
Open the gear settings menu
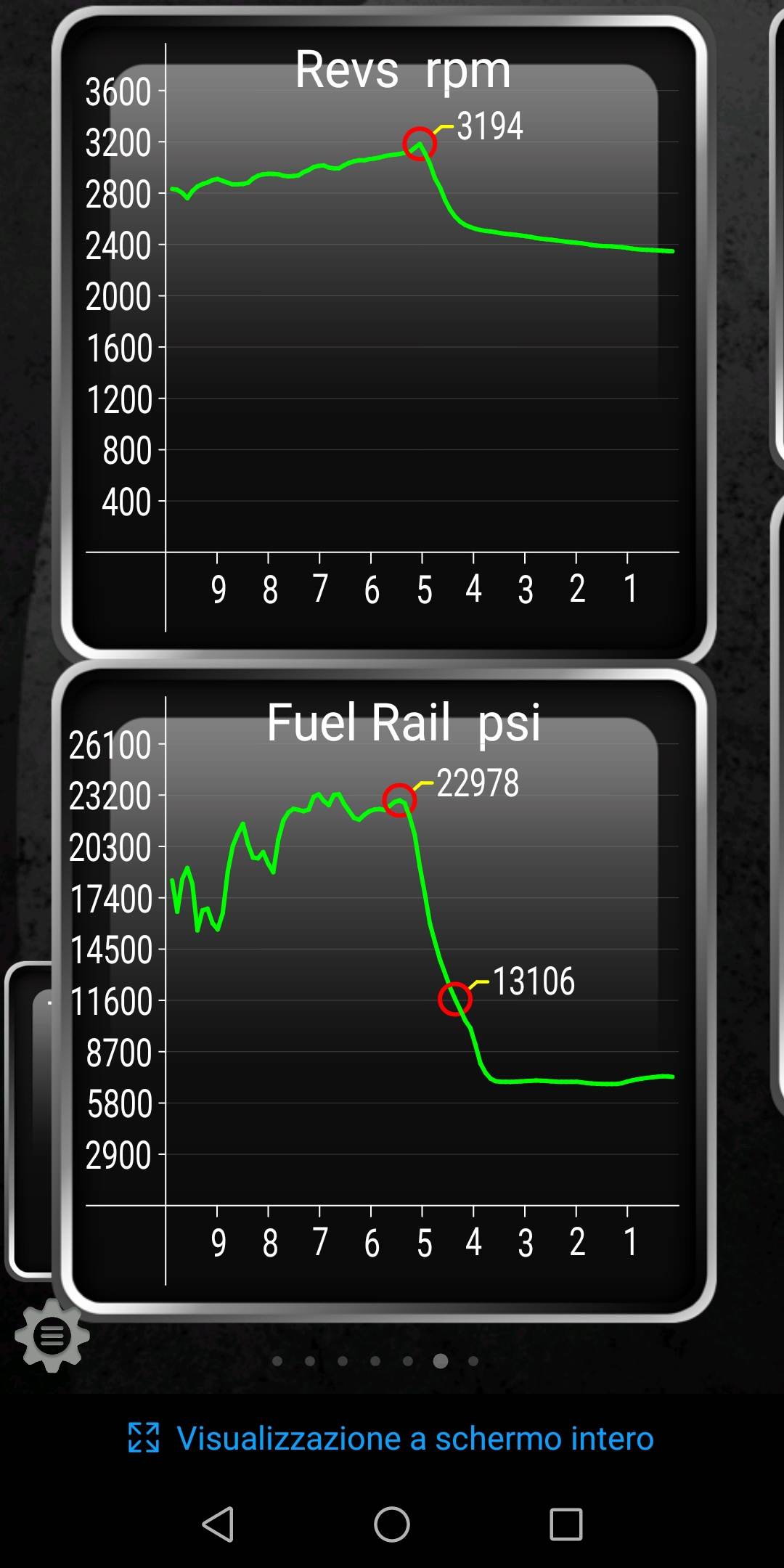[52, 1335]
